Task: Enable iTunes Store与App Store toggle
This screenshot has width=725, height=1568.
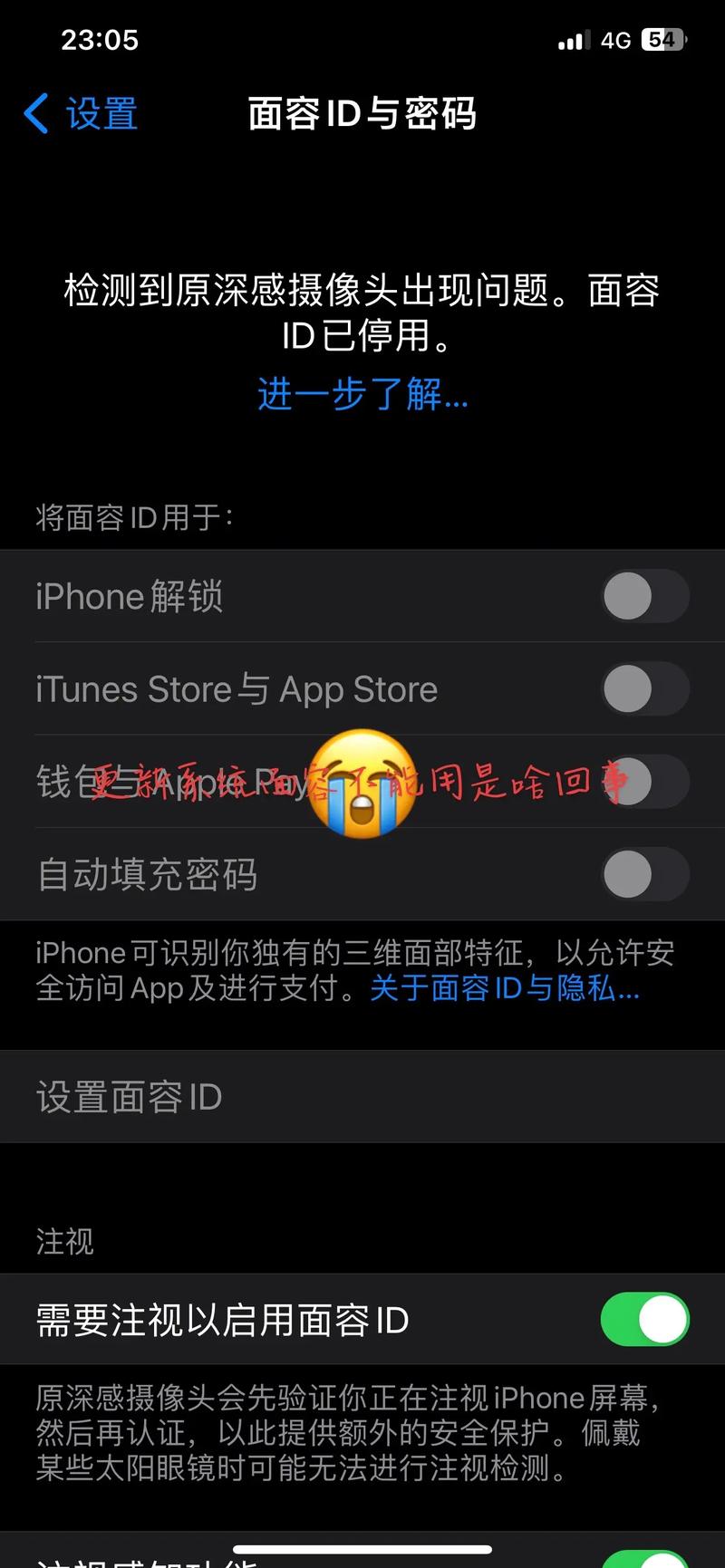Action: pos(645,689)
